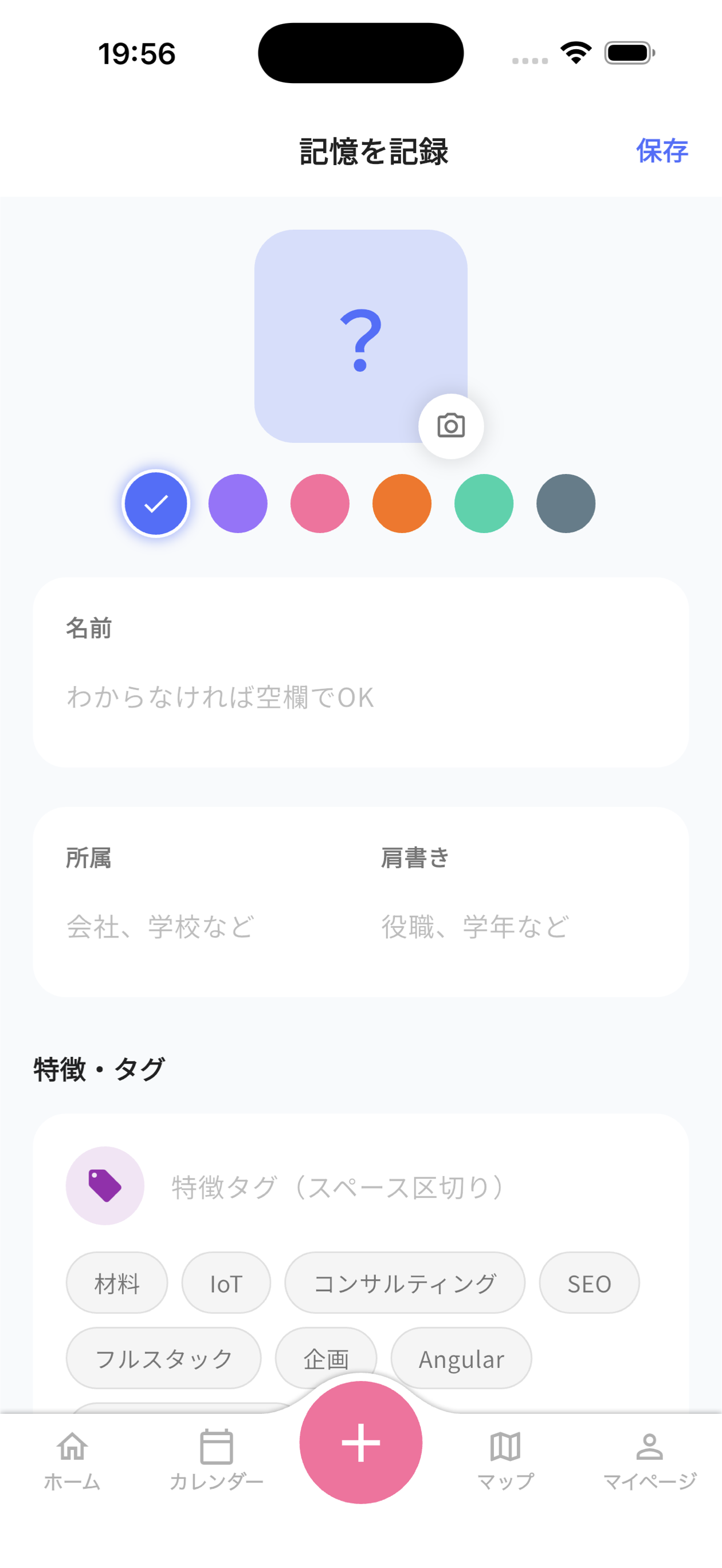Pick the orange color swatch
Viewport: 722px width, 1568px height.
(x=402, y=503)
